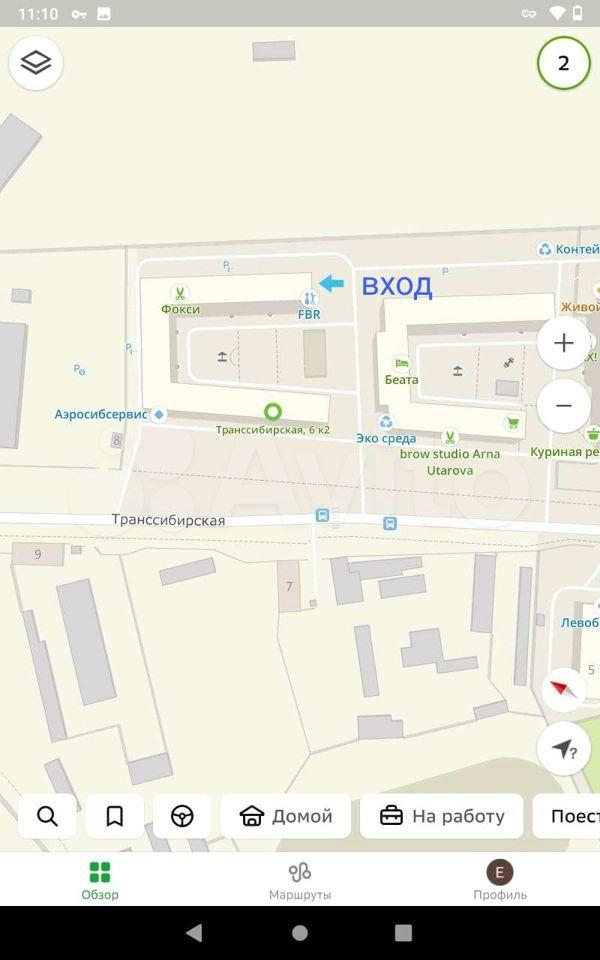Build a route На работу
The width and height of the screenshot is (600, 960).
[441, 816]
